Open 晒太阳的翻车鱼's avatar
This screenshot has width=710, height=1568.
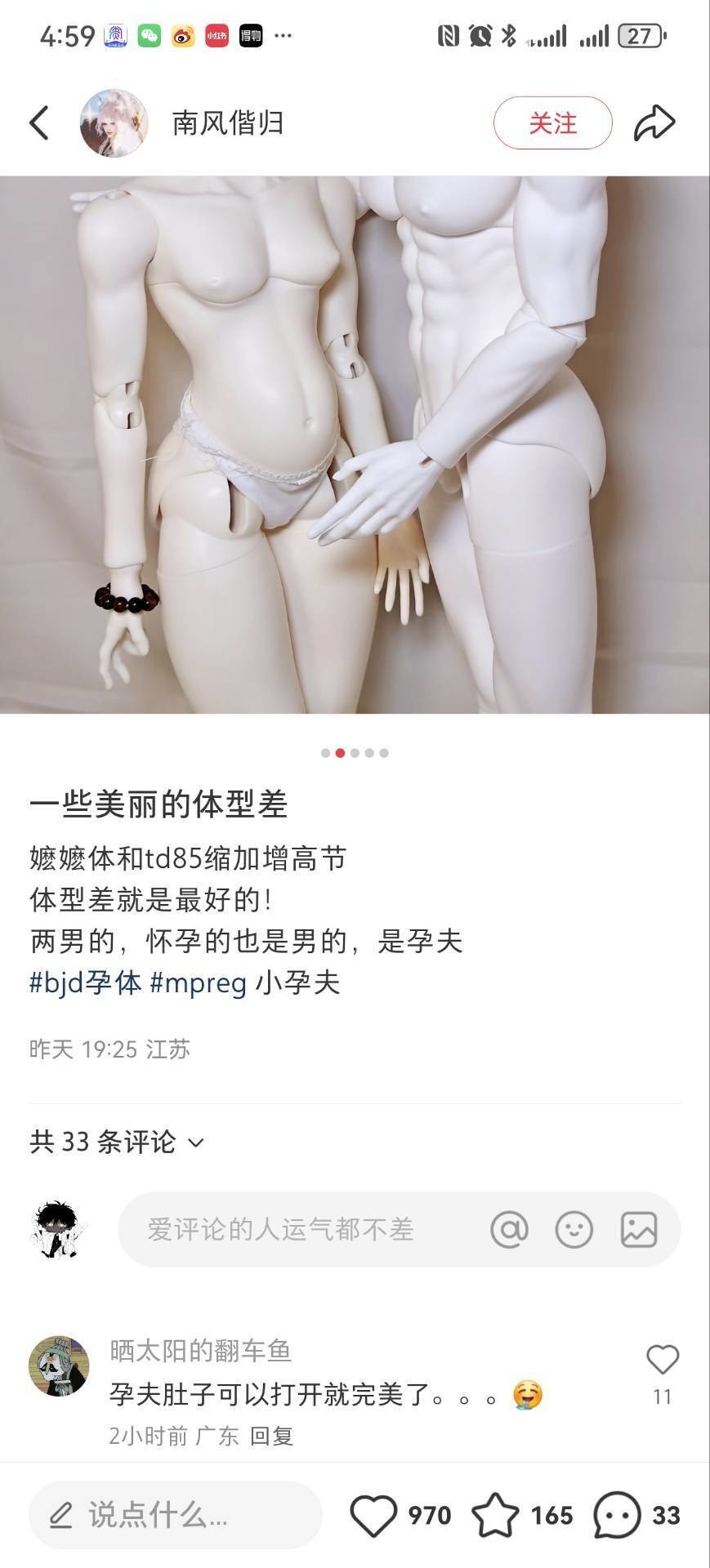59,1366
